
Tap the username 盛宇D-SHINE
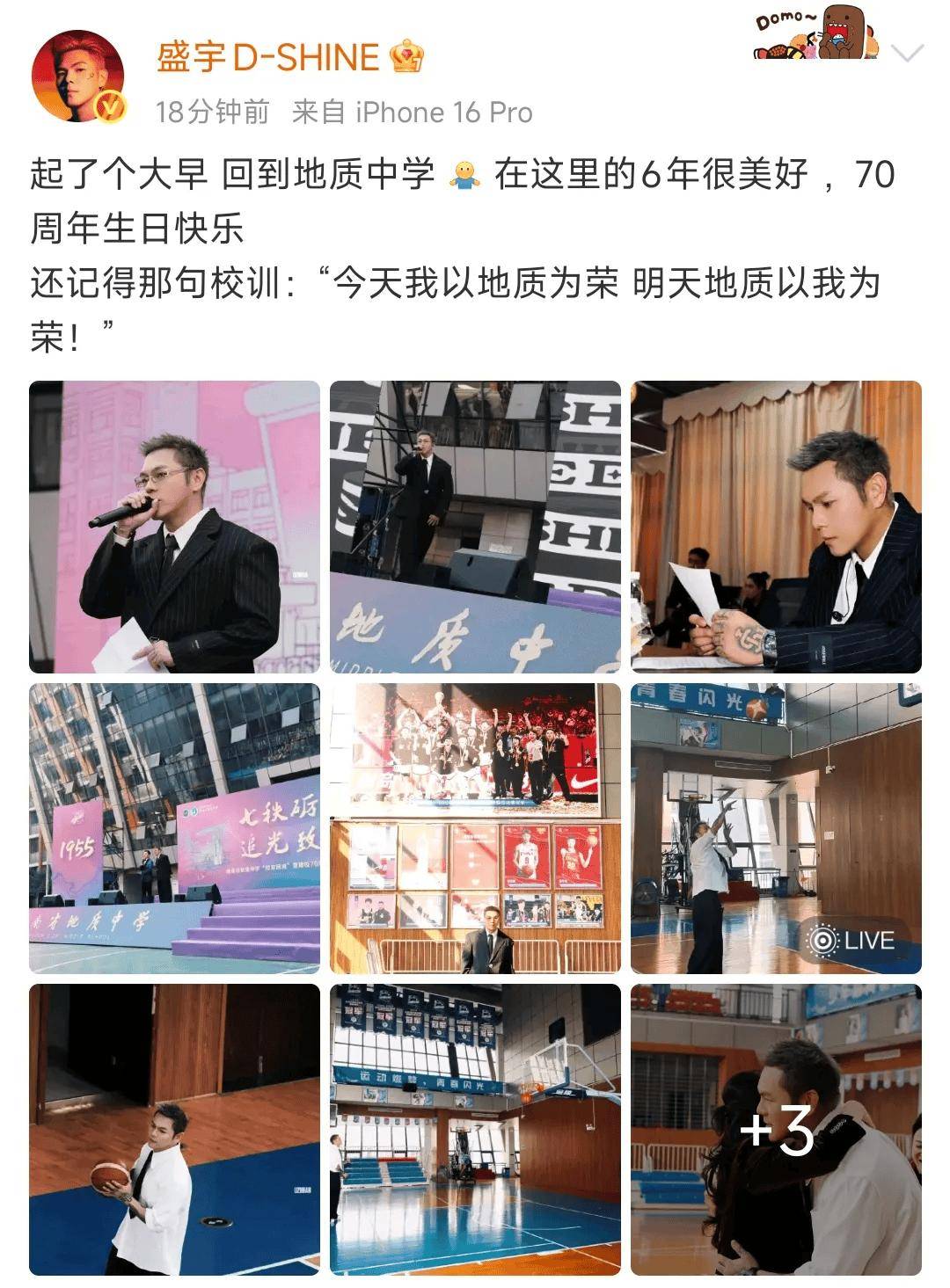pos(267,58)
